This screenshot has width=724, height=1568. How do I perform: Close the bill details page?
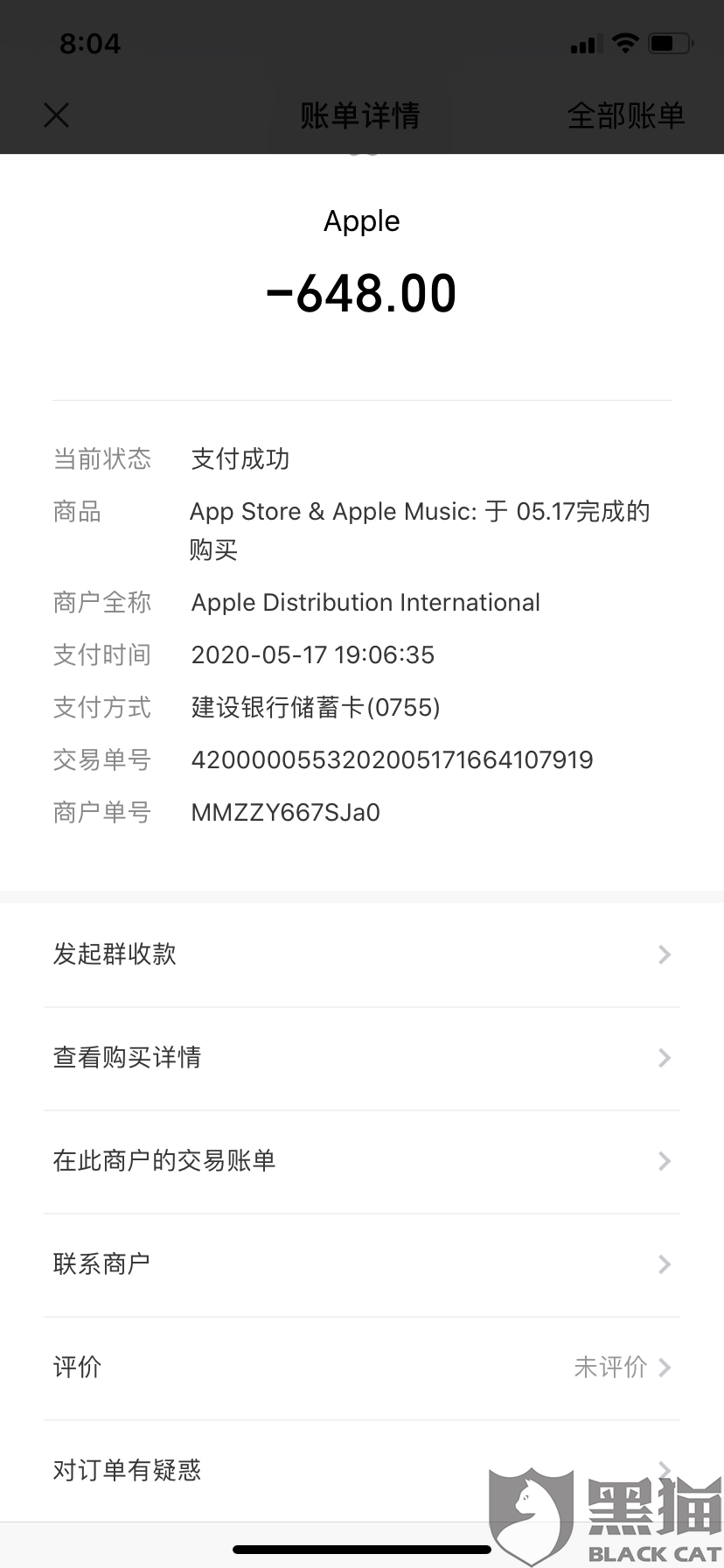click(x=57, y=115)
